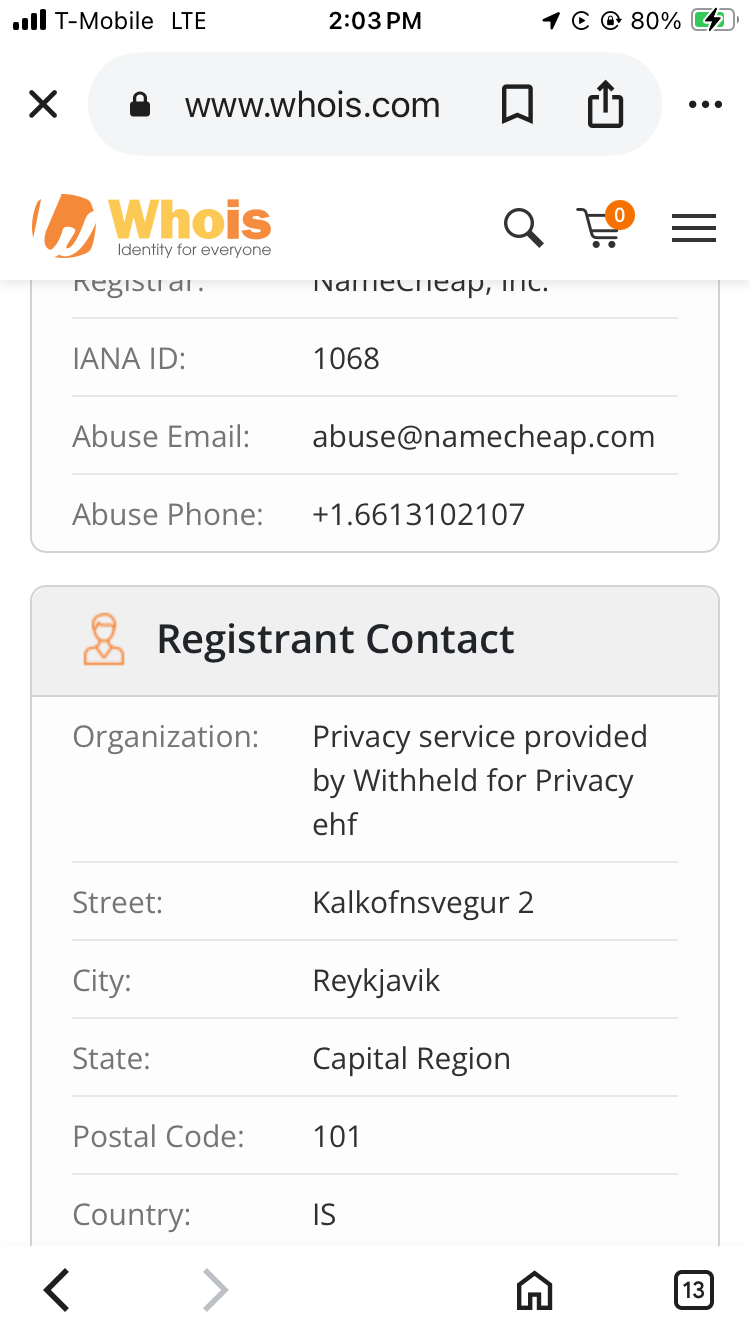Image resolution: width=750 pixels, height=1334 pixels.
Task: Open the hamburger menu
Action: (693, 229)
